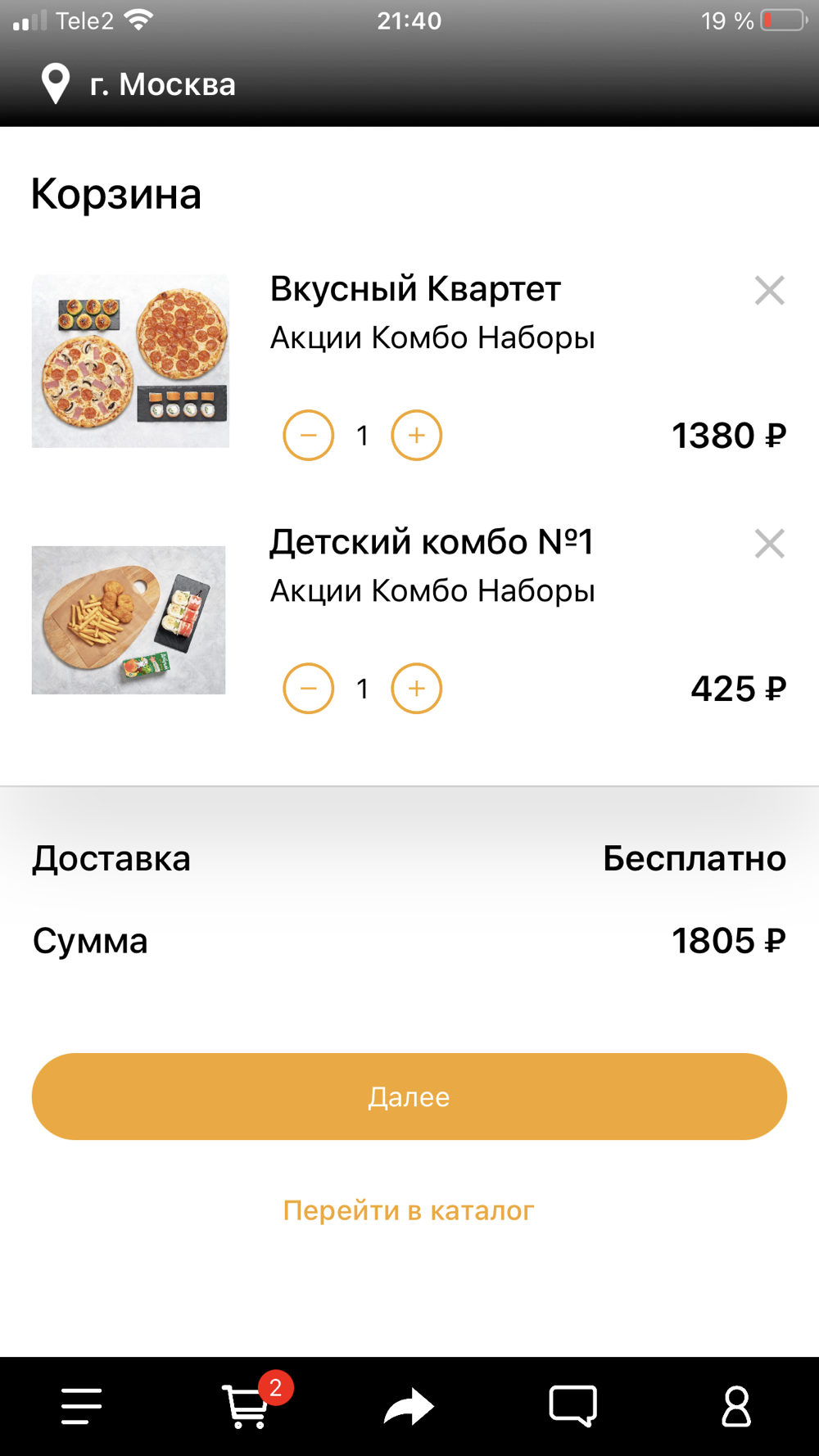Image resolution: width=819 pixels, height=1456 pixels.
Task: Open the Вкусный Квартет product image
Action: pos(130,361)
